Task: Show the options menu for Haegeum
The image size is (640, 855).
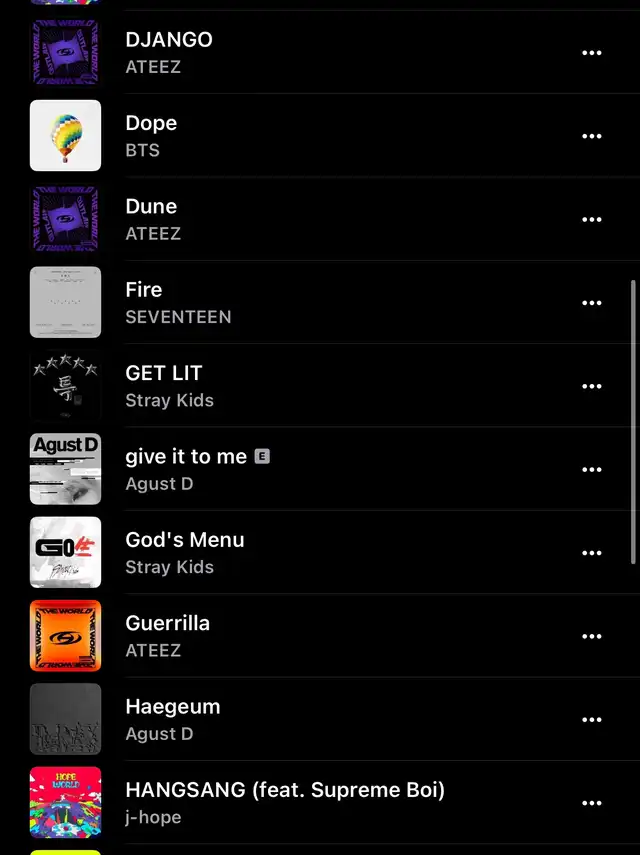Action: click(592, 720)
